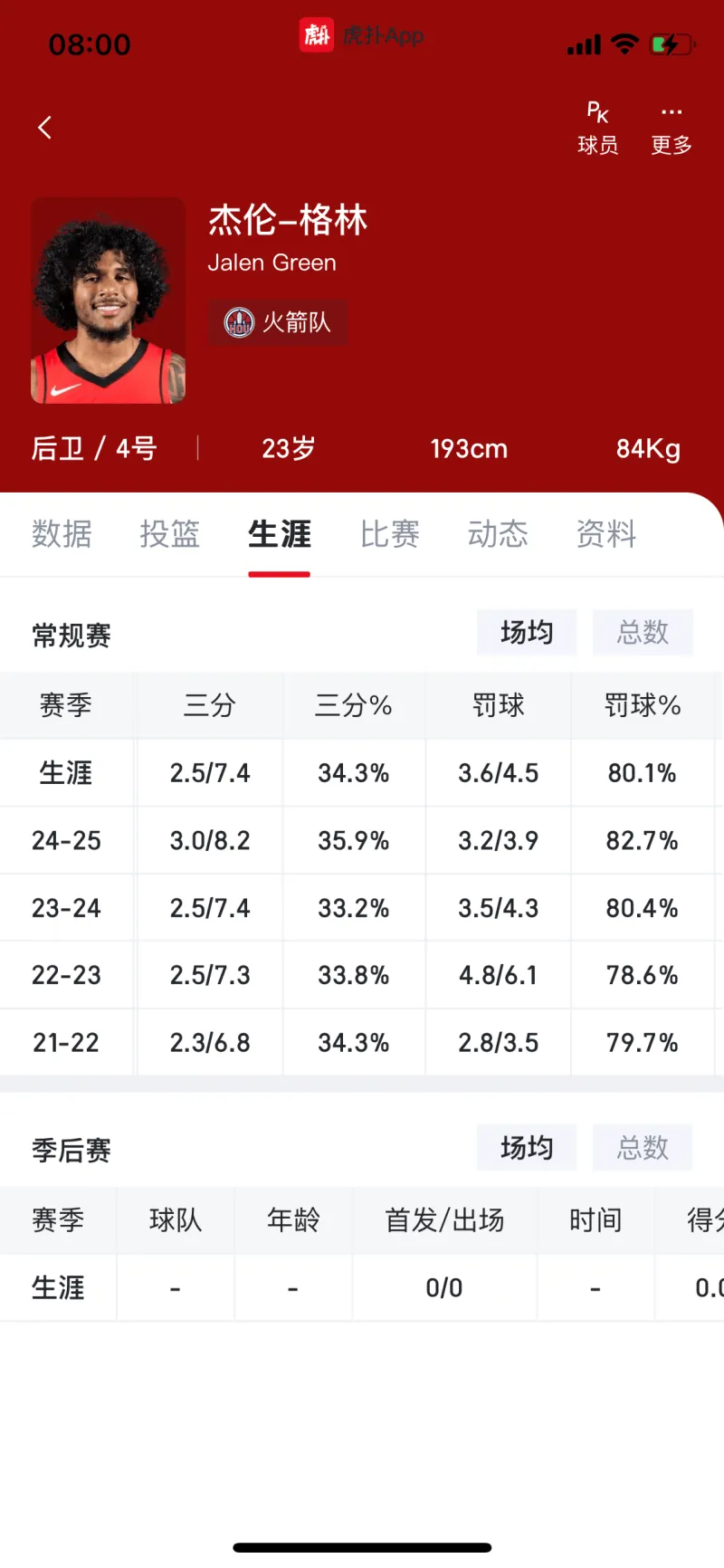View Jalen Green's profile photo
Screen dimensions: 724x1568
[109, 301]
